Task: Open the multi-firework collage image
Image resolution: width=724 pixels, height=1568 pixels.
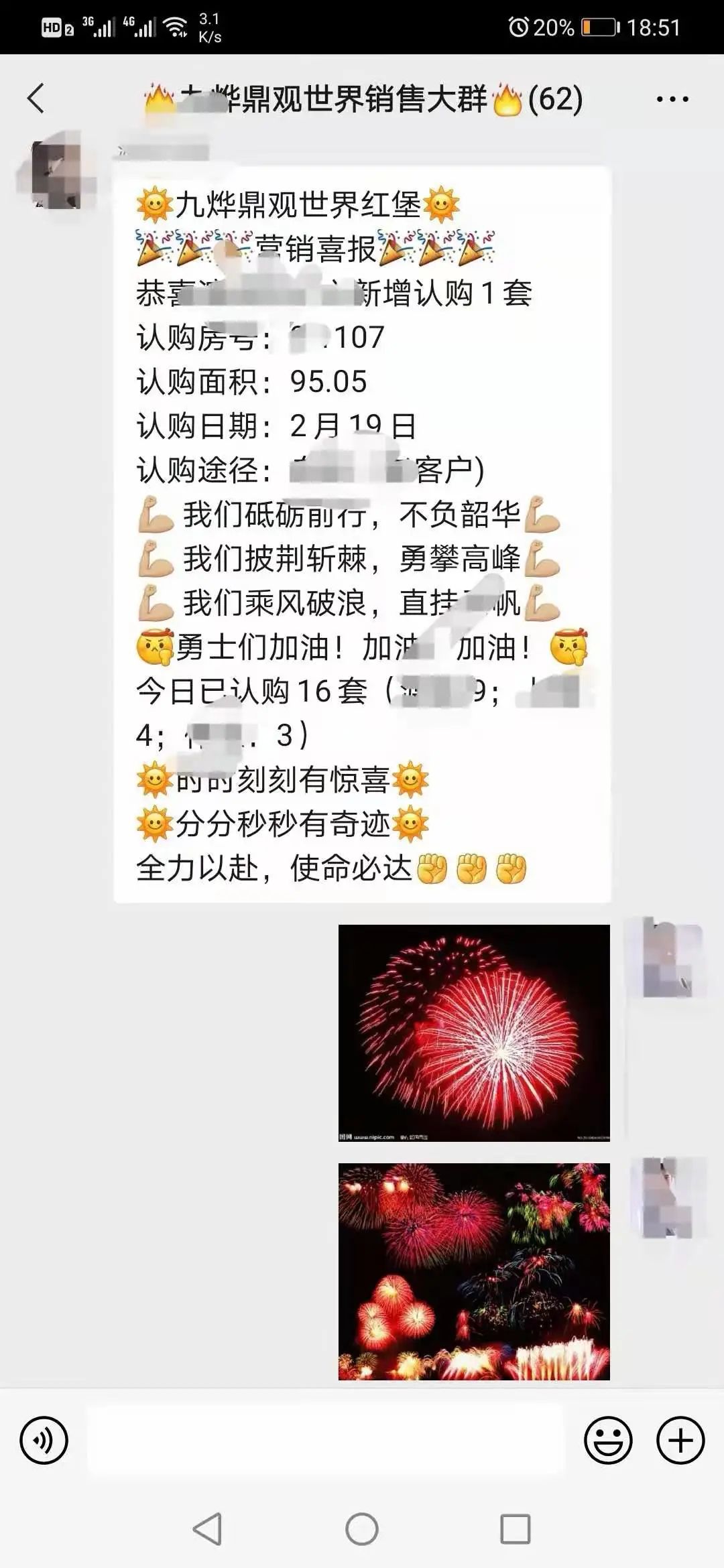Action: pos(474,1271)
